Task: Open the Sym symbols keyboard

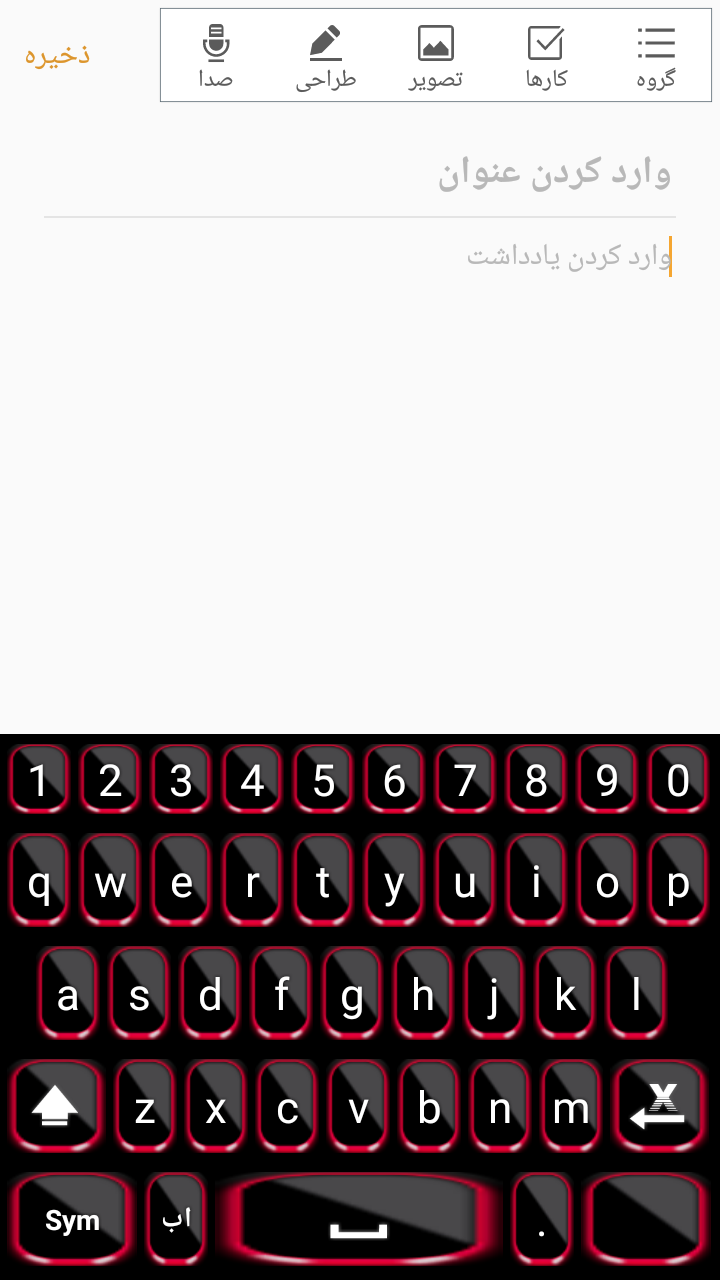Action: point(72,1220)
